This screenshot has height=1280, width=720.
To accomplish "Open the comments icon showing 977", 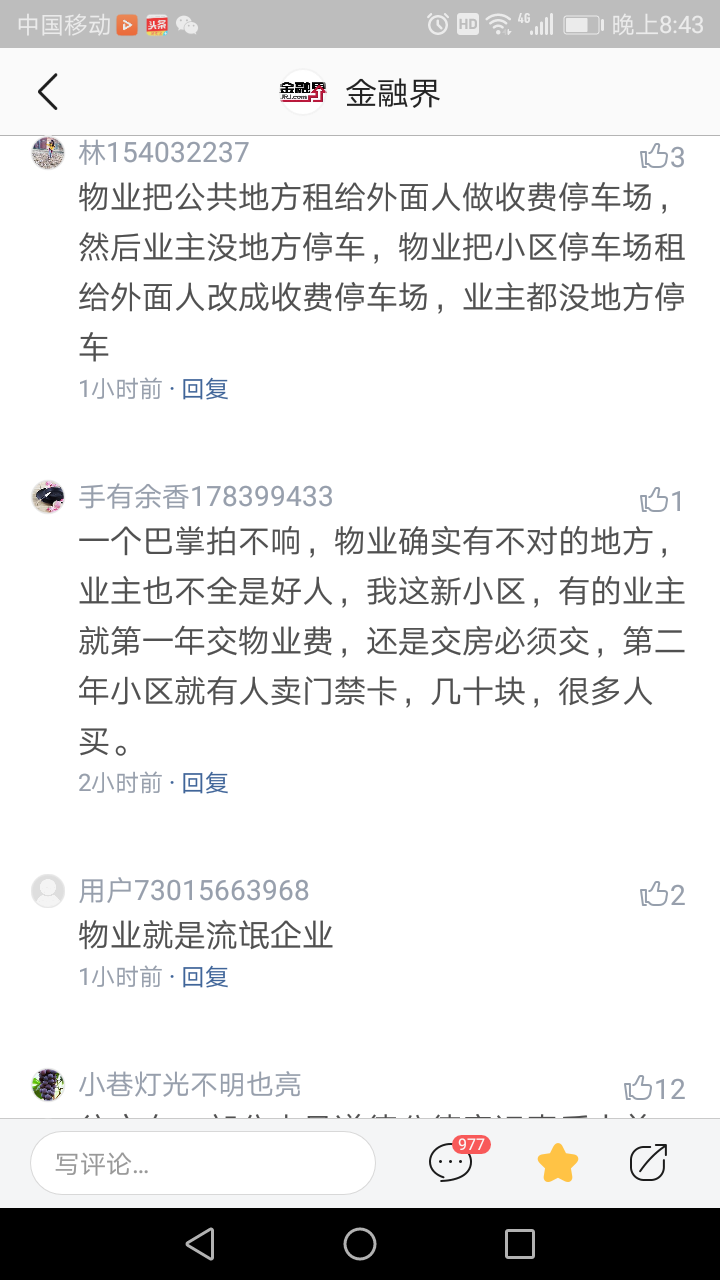I will tap(452, 1162).
